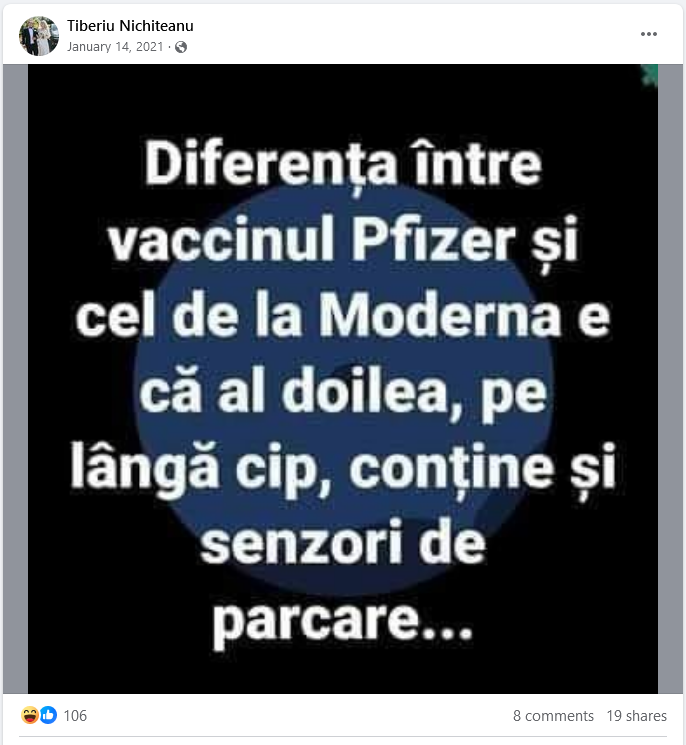The width and height of the screenshot is (686, 745).
Task: Open Tiberiu Nichiteanu's profile name link
Action: (130, 26)
